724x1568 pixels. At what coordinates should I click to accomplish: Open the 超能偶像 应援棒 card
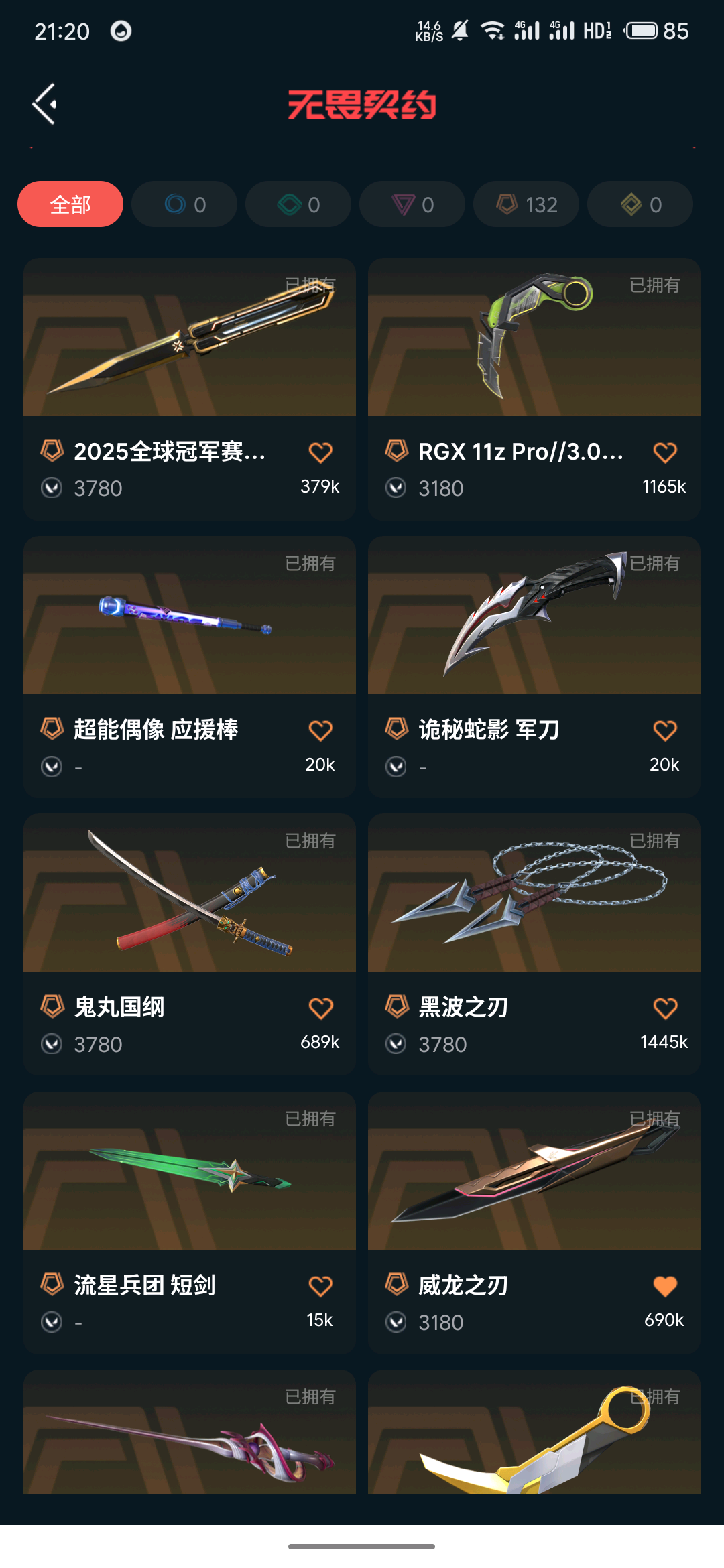(190, 615)
